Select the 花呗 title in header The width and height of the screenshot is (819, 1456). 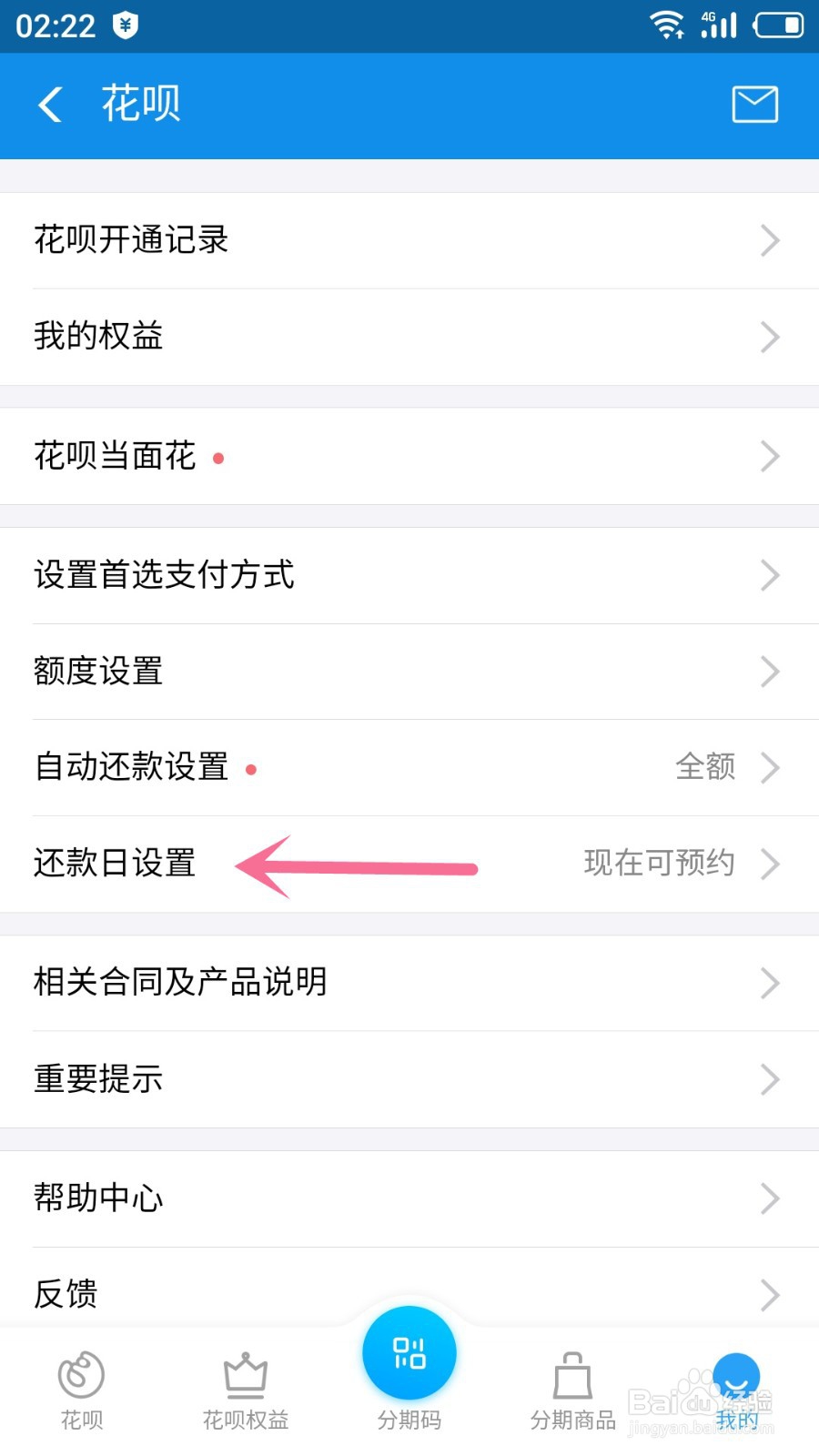(x=140, y=103)
